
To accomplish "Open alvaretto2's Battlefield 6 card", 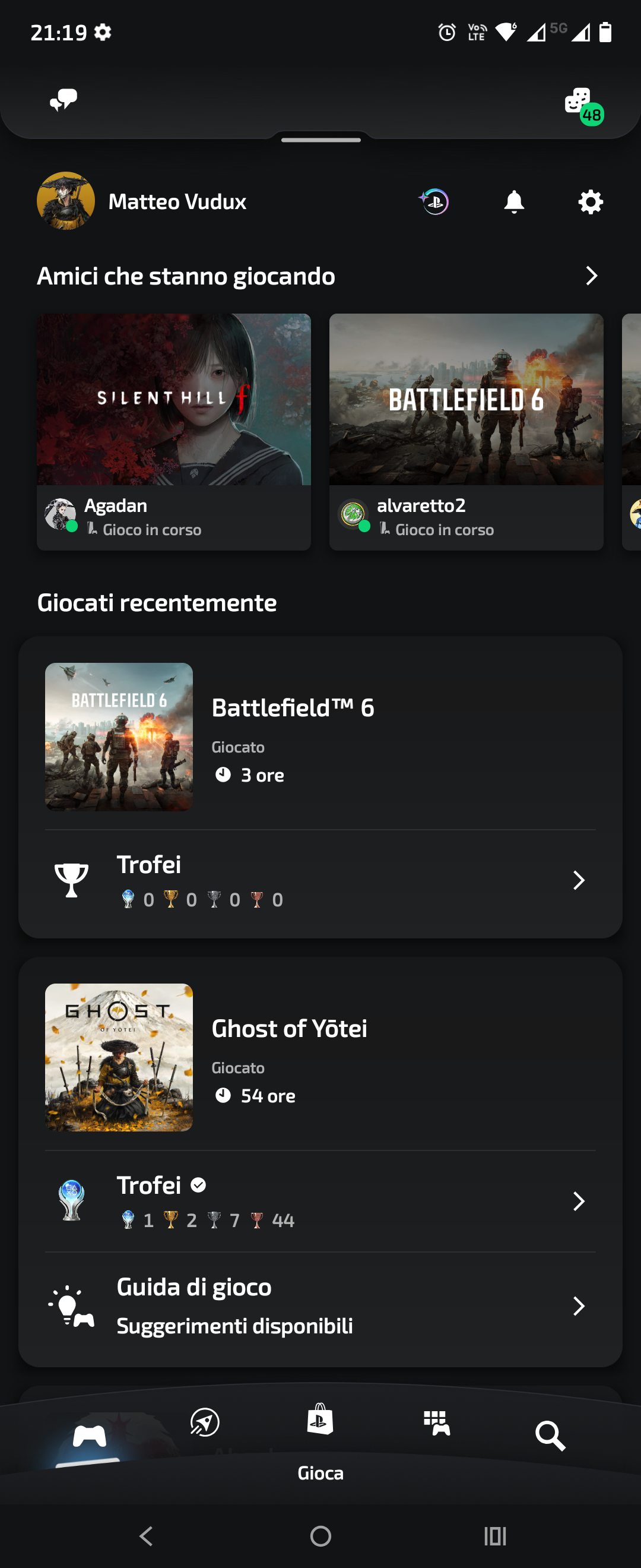I will (x=467, y=432).
